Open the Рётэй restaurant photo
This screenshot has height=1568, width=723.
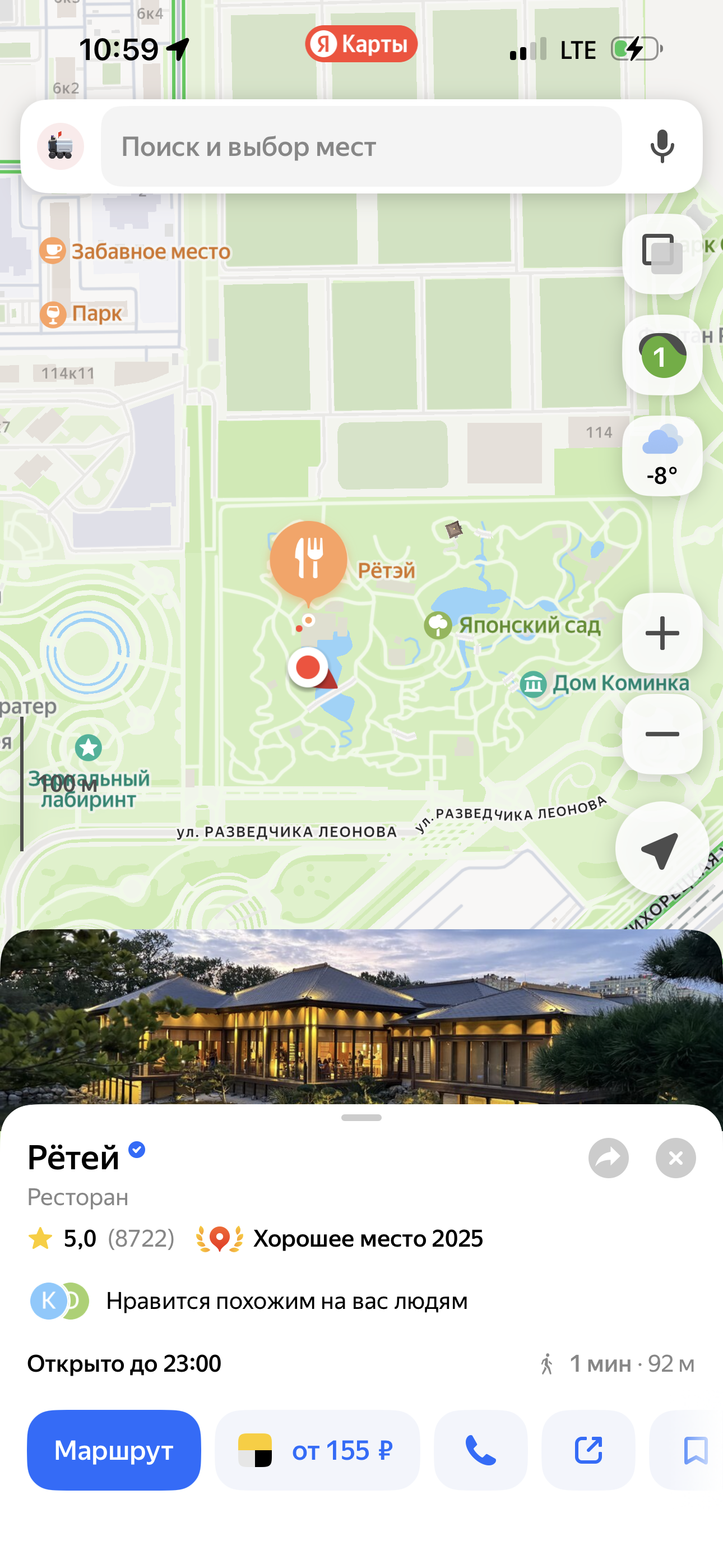click(x=361, y=1017)
